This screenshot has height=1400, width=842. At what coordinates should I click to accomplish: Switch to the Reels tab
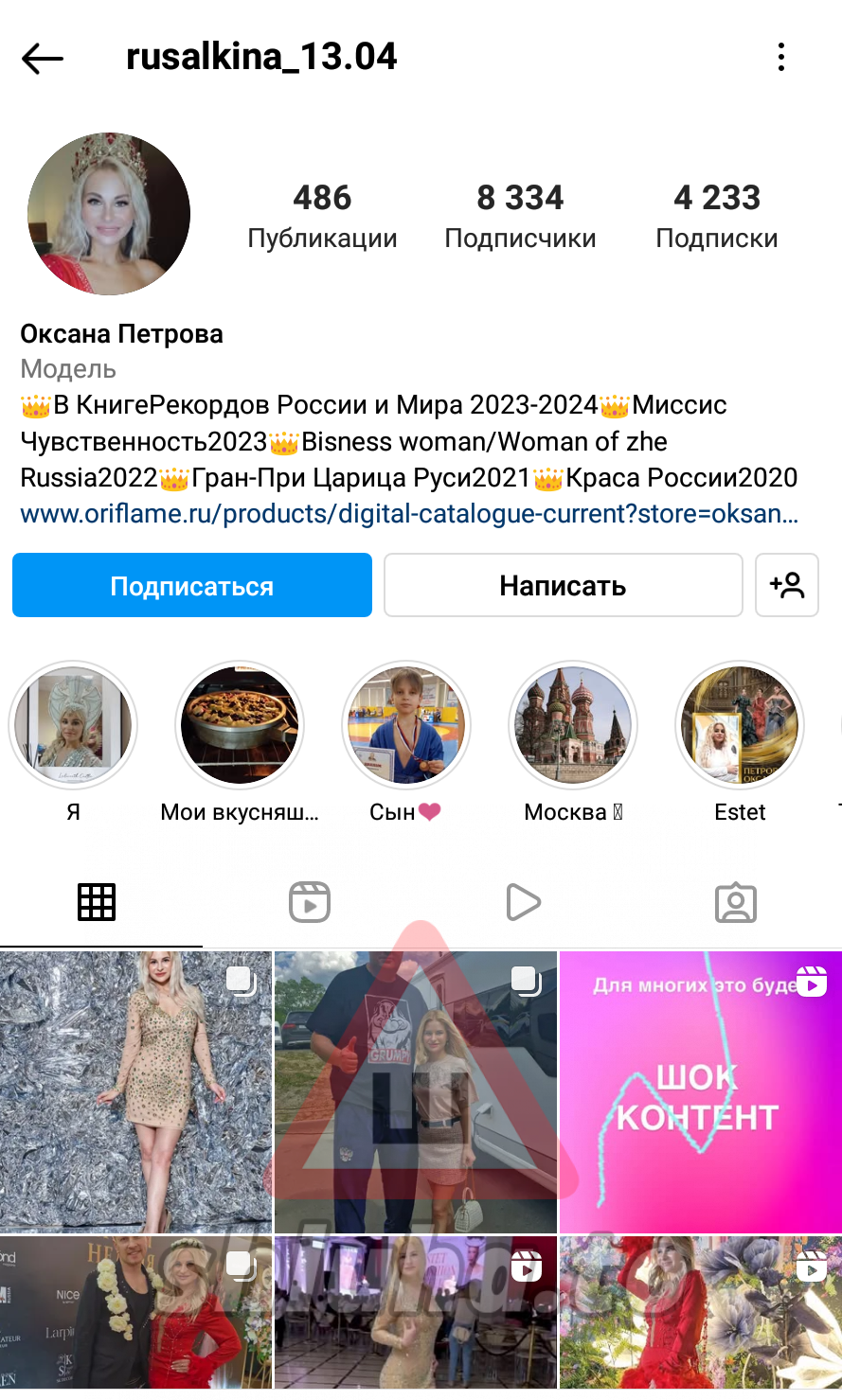point(310,902)
